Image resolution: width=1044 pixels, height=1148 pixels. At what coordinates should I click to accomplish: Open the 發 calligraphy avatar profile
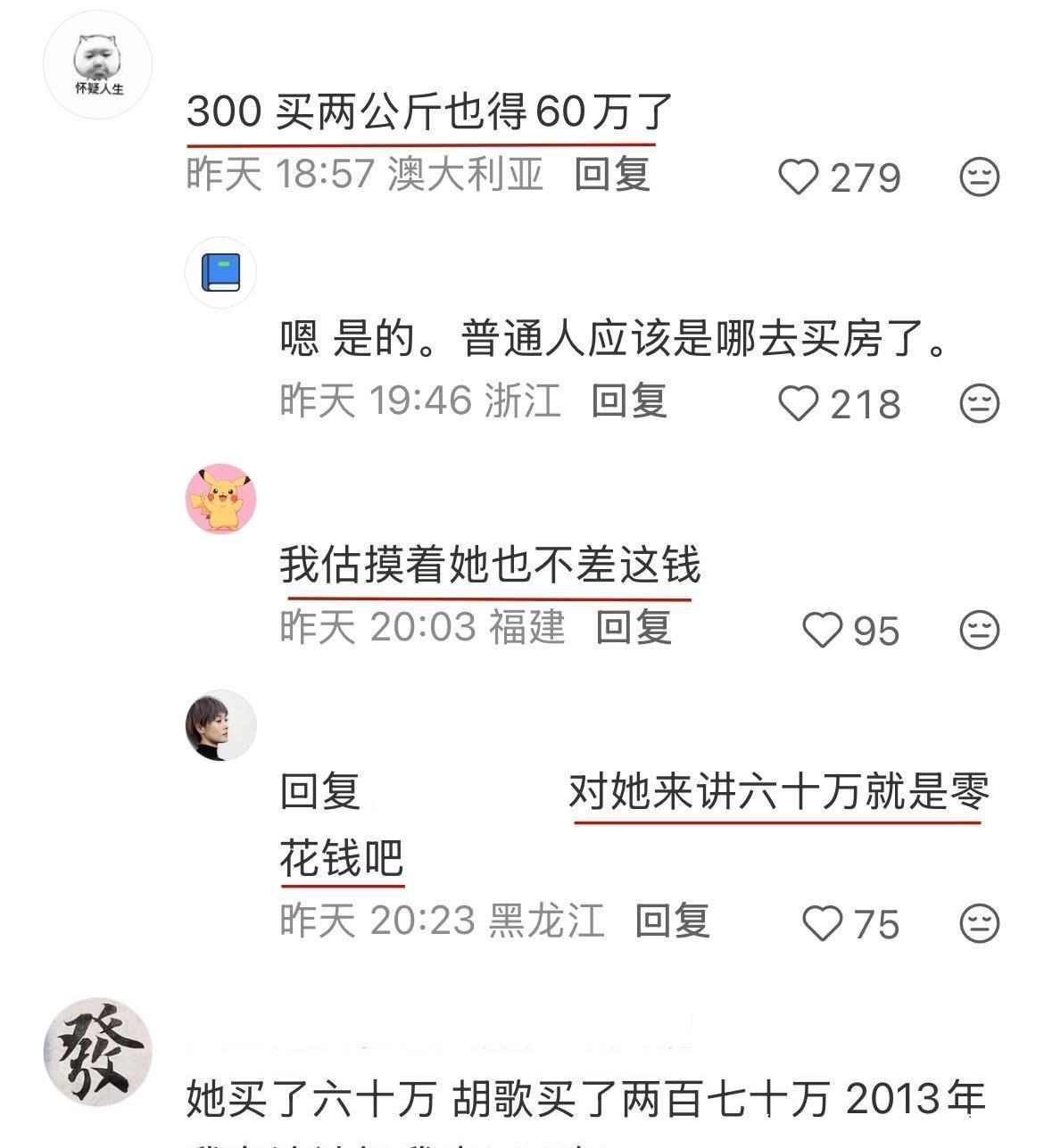click(98, 1053)
